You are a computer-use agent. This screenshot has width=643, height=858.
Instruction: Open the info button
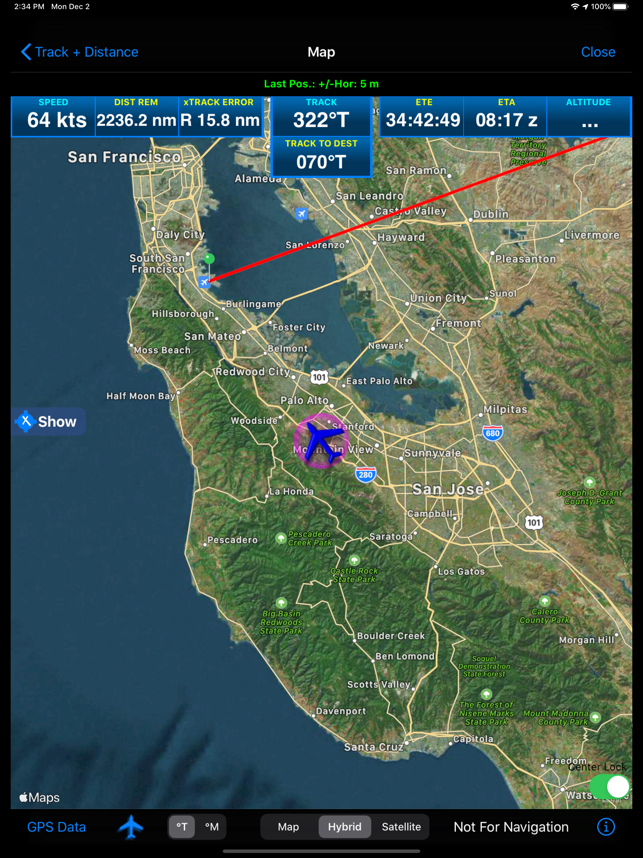(606, 827)
